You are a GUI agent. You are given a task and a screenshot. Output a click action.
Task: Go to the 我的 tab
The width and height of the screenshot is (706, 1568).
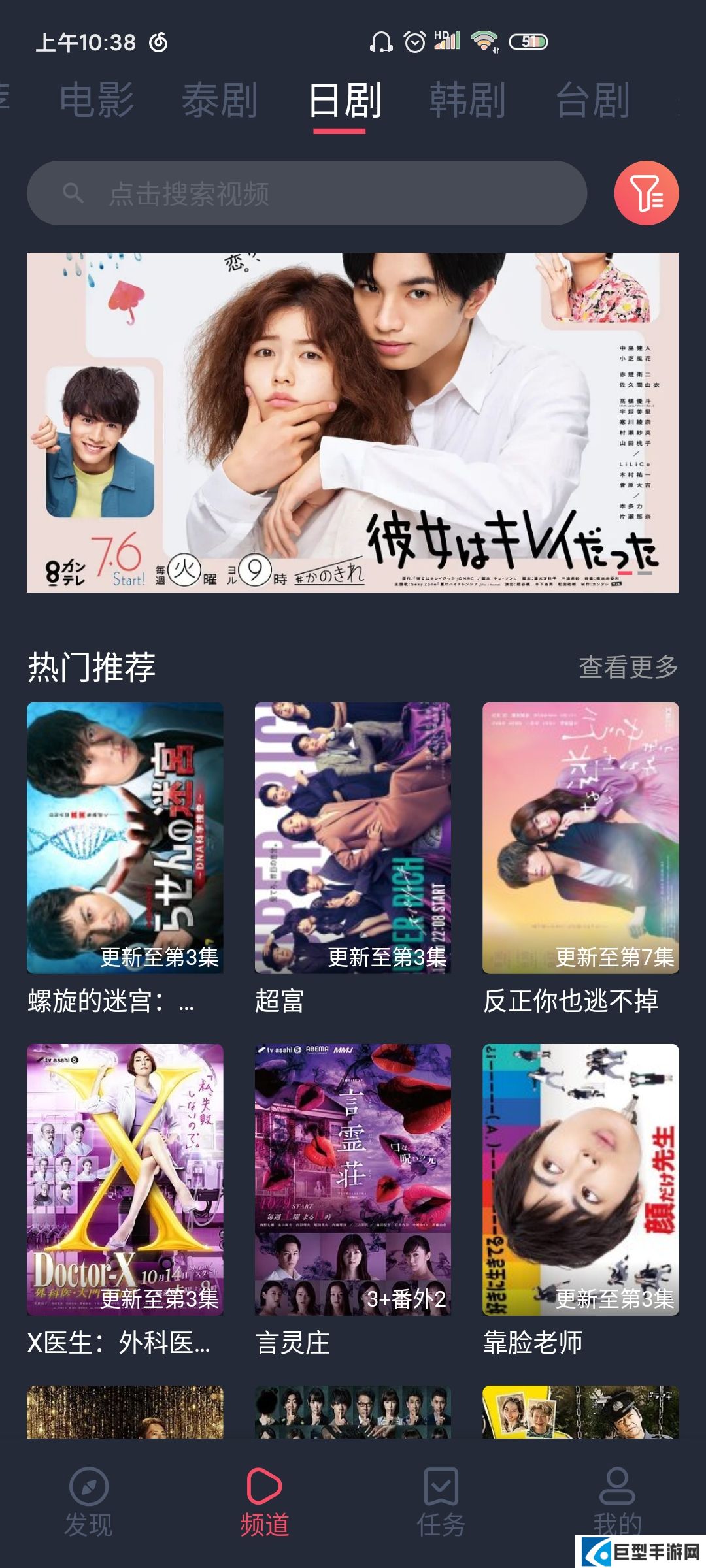click(616, 1496)
